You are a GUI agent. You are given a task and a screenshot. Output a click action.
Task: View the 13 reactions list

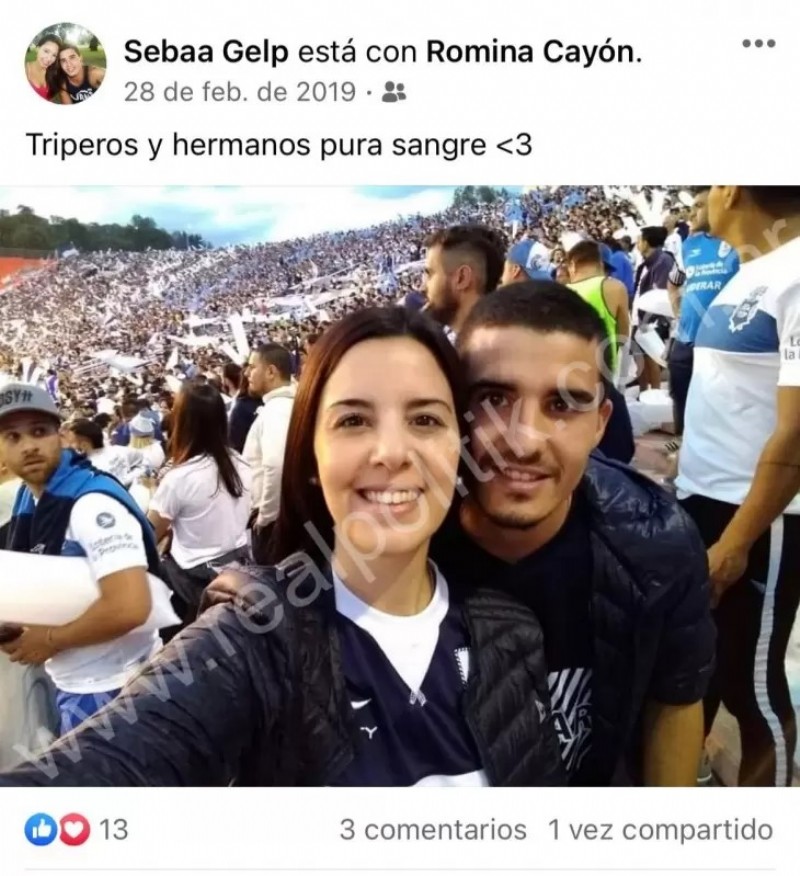pyautogui.click(x=76, y=829)
